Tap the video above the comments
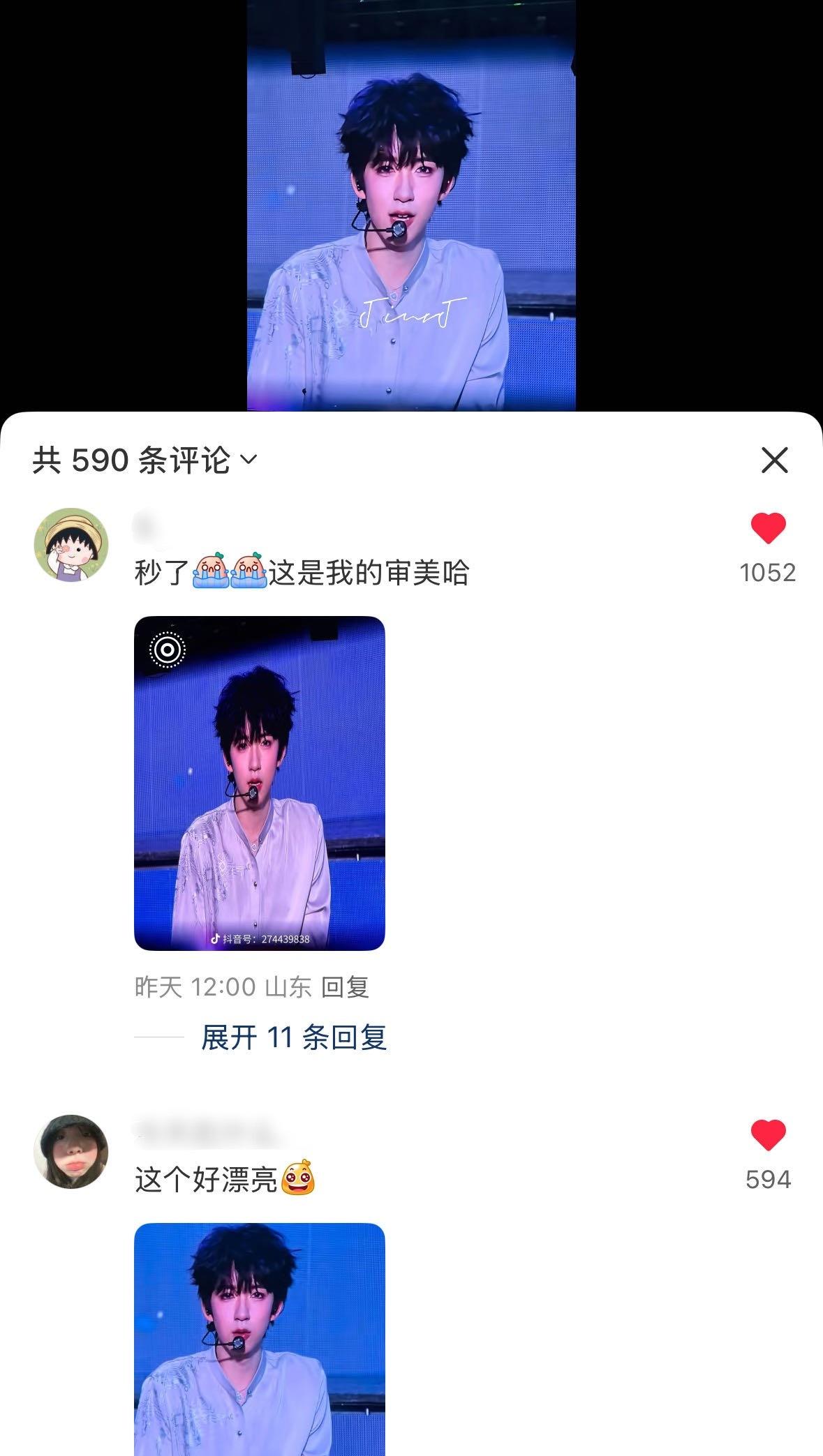Screen dimensions: 823x1456 pos(411,206)
